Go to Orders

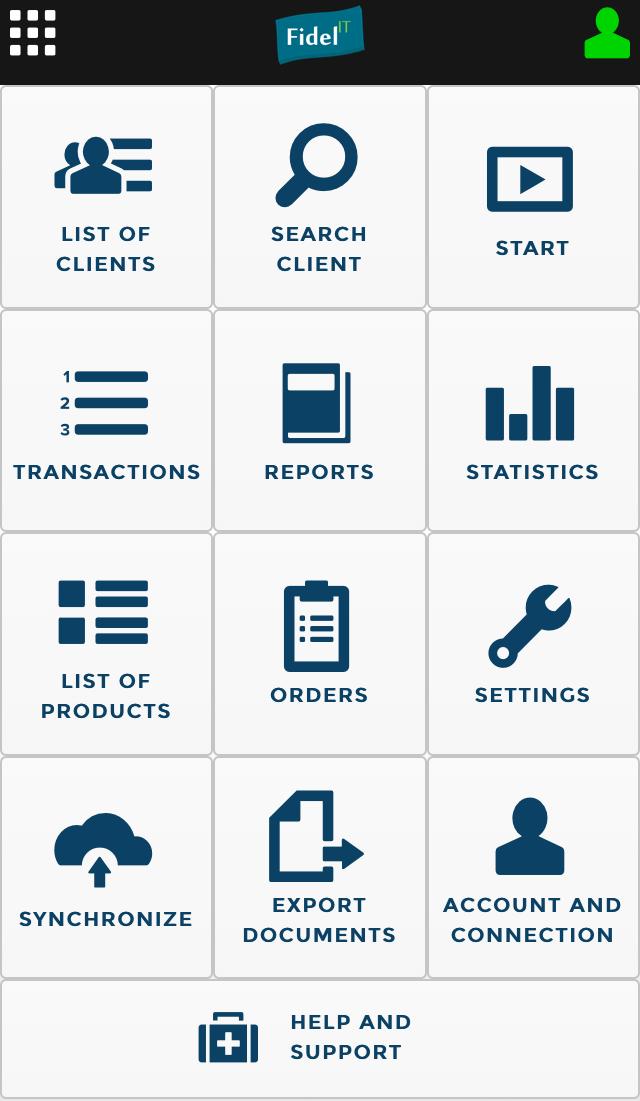pyautogui.click(x=319, y=644)
